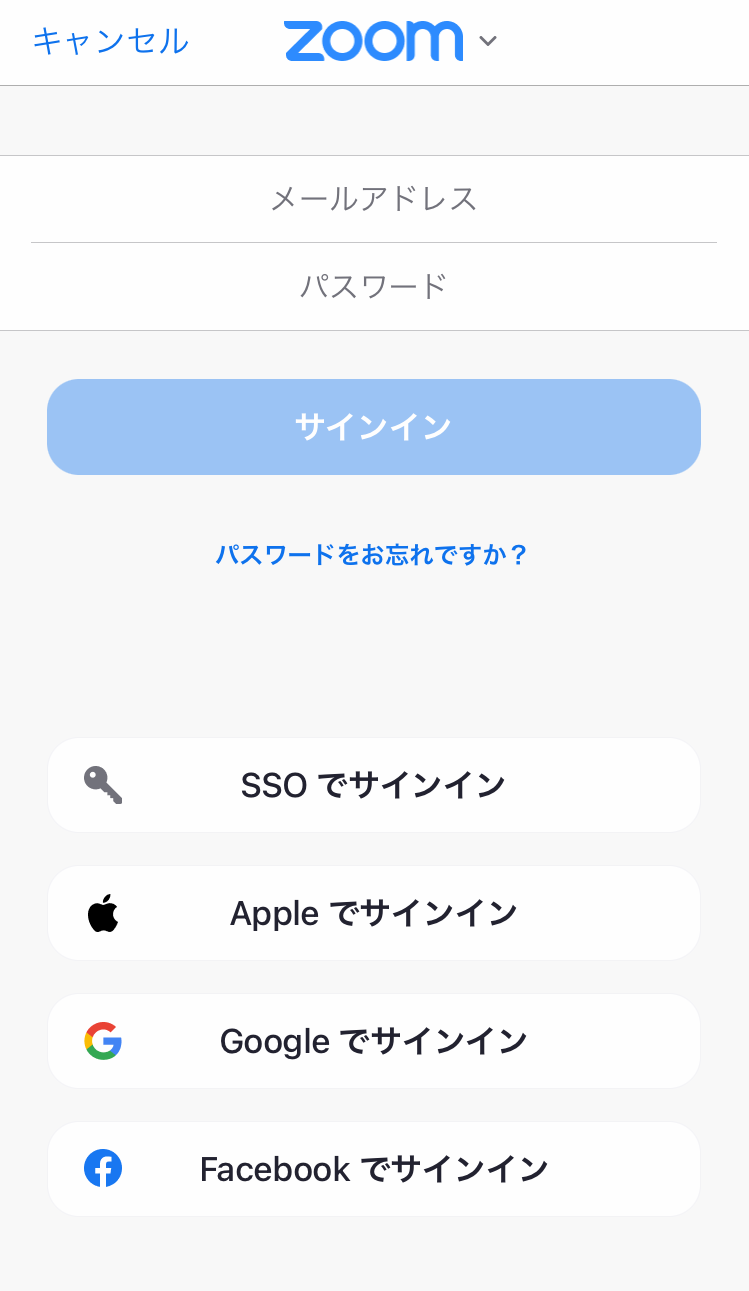Tap キャンセル to cancel sign-in
749x1291 pixels.
(110, 41)
